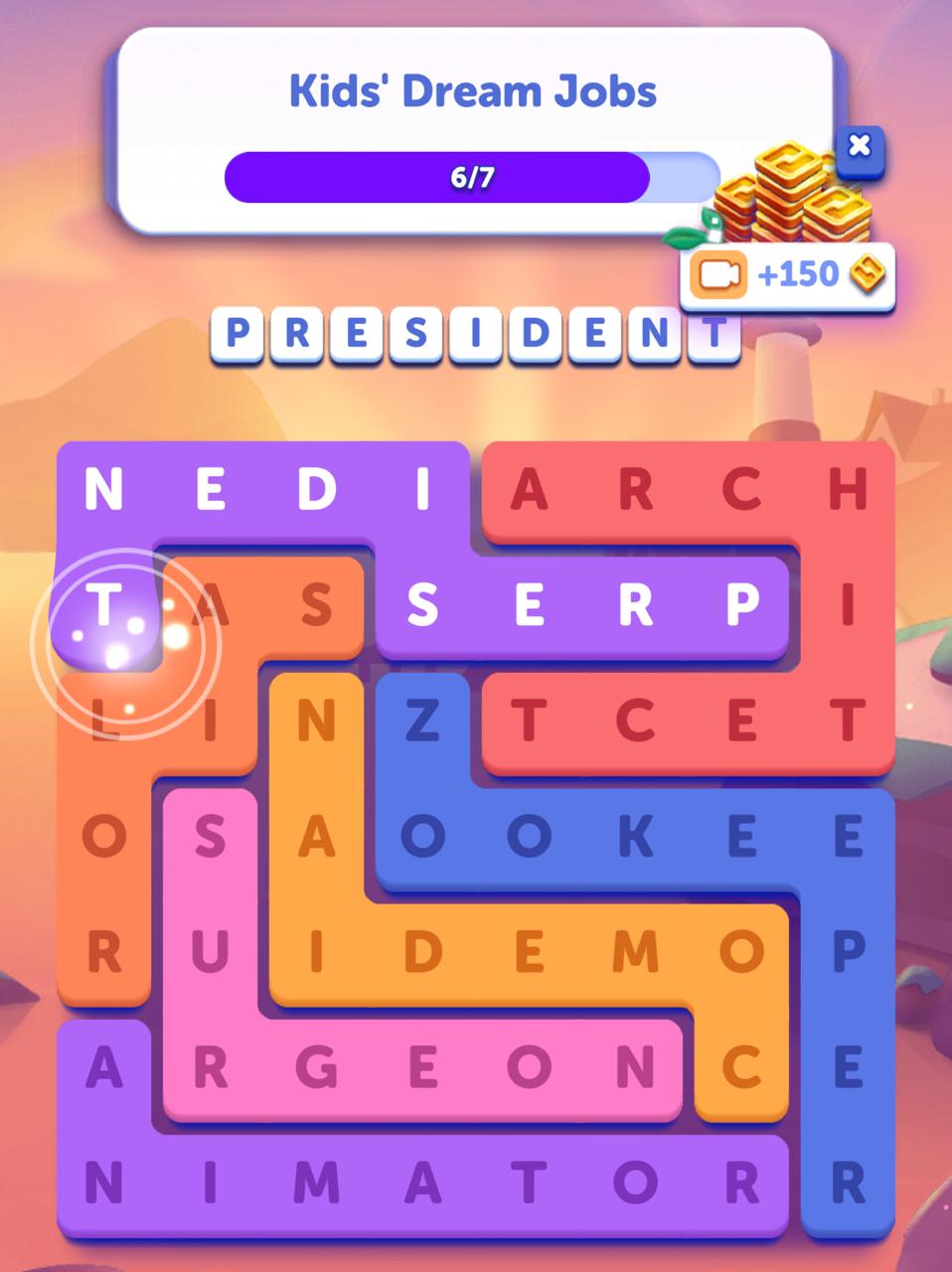Tap the letter U in the pink block
The height and width of the screenshot is (1272, 952).
[x=210, y=952]
